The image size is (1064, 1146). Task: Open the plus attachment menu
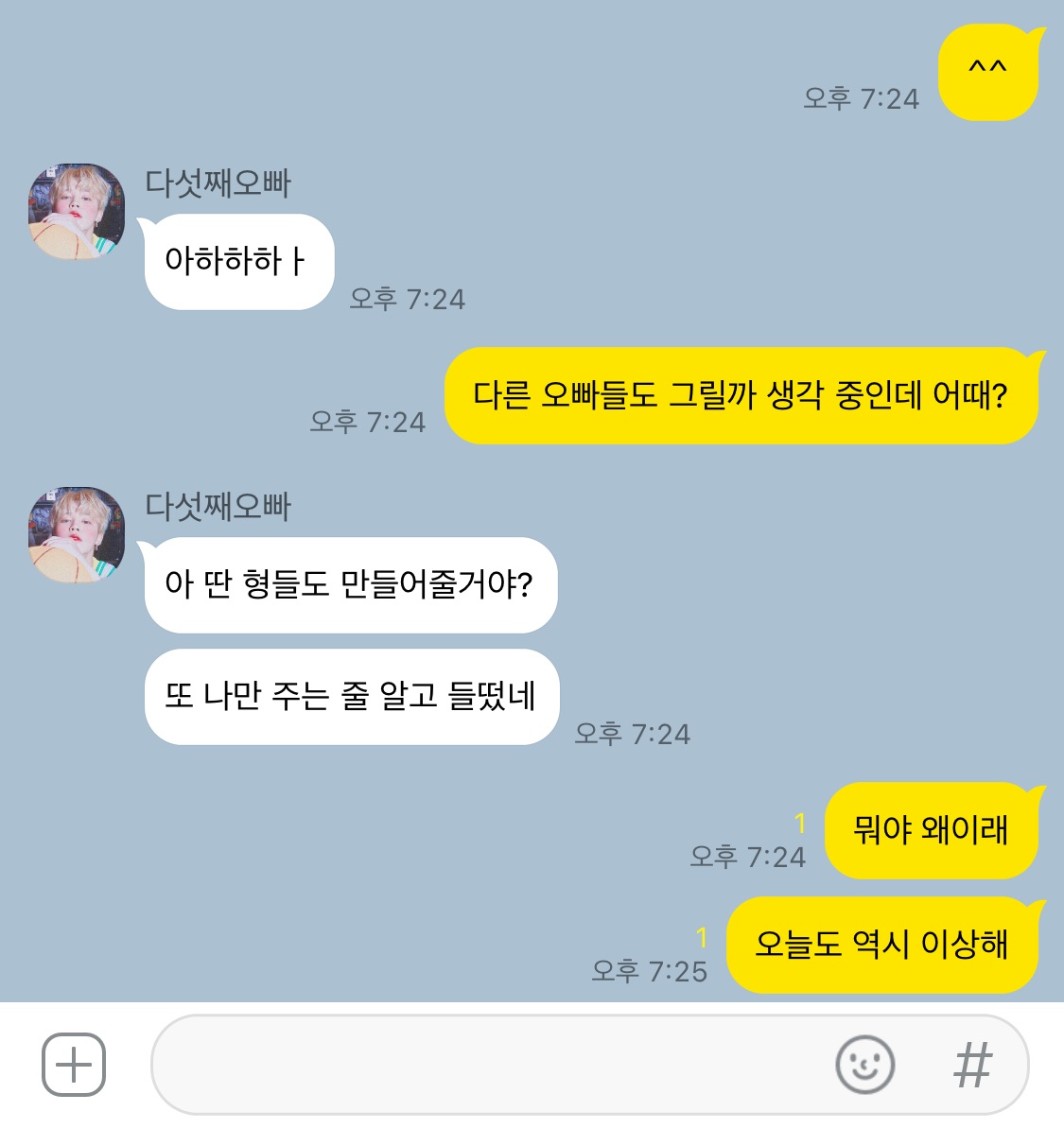[x=74, y=1065]
